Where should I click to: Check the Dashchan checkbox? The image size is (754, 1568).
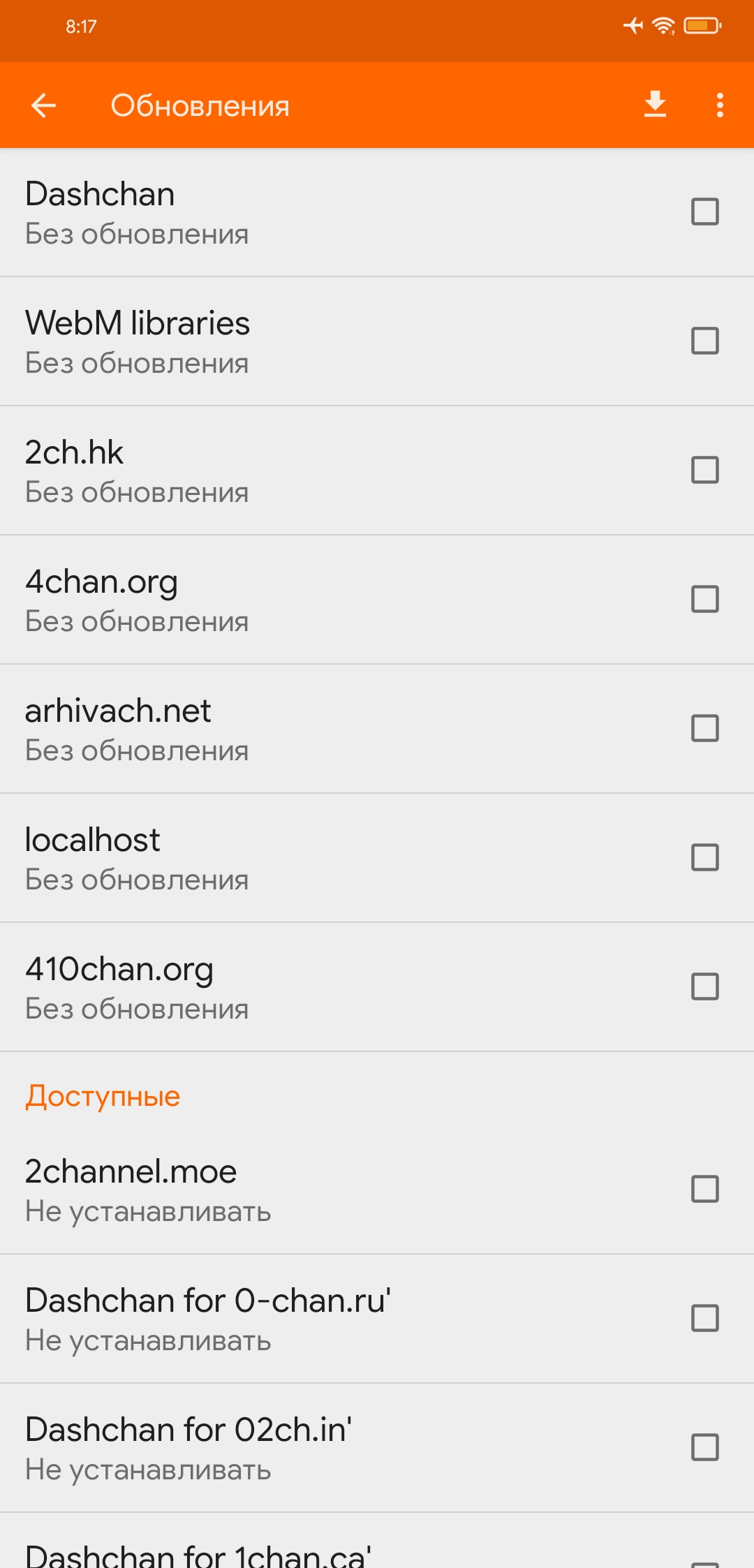704,212
